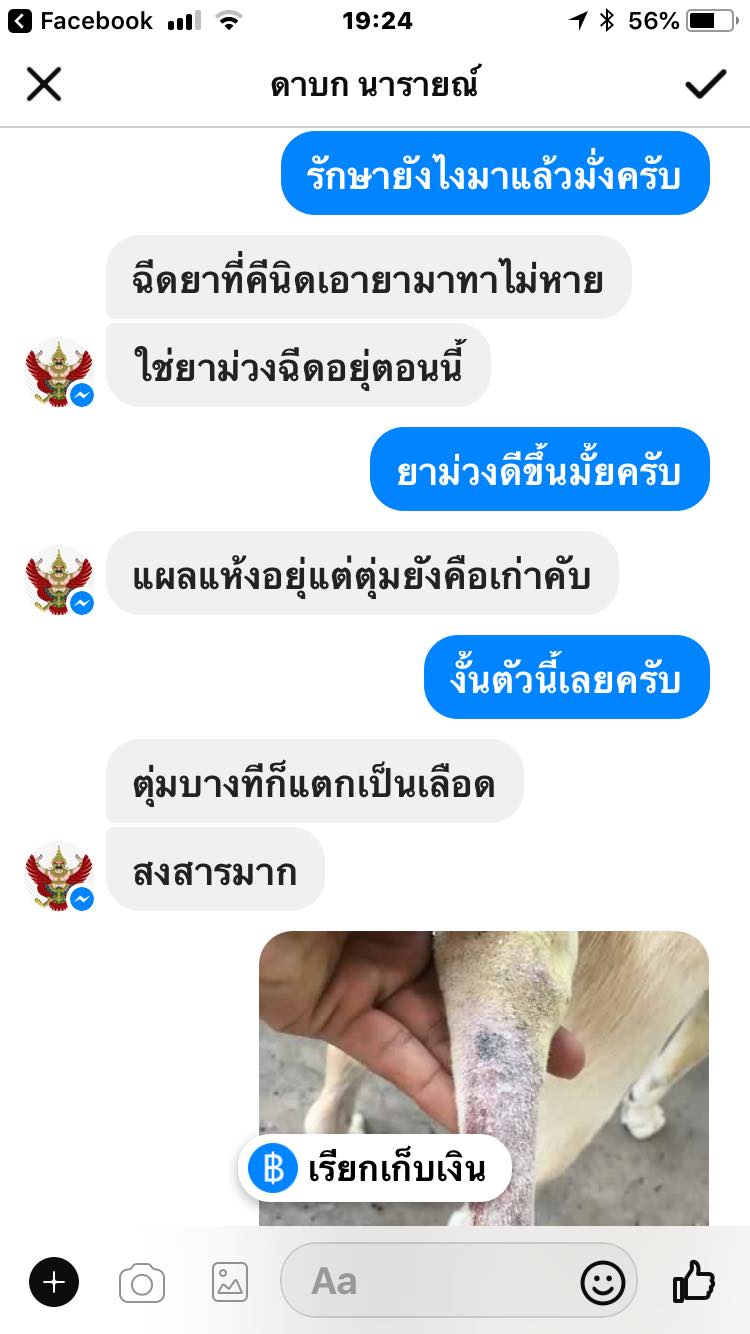This screenshot has width=750, height=1334.
Task: Open the photo gallery picker
Action: tap(230, 1281)
